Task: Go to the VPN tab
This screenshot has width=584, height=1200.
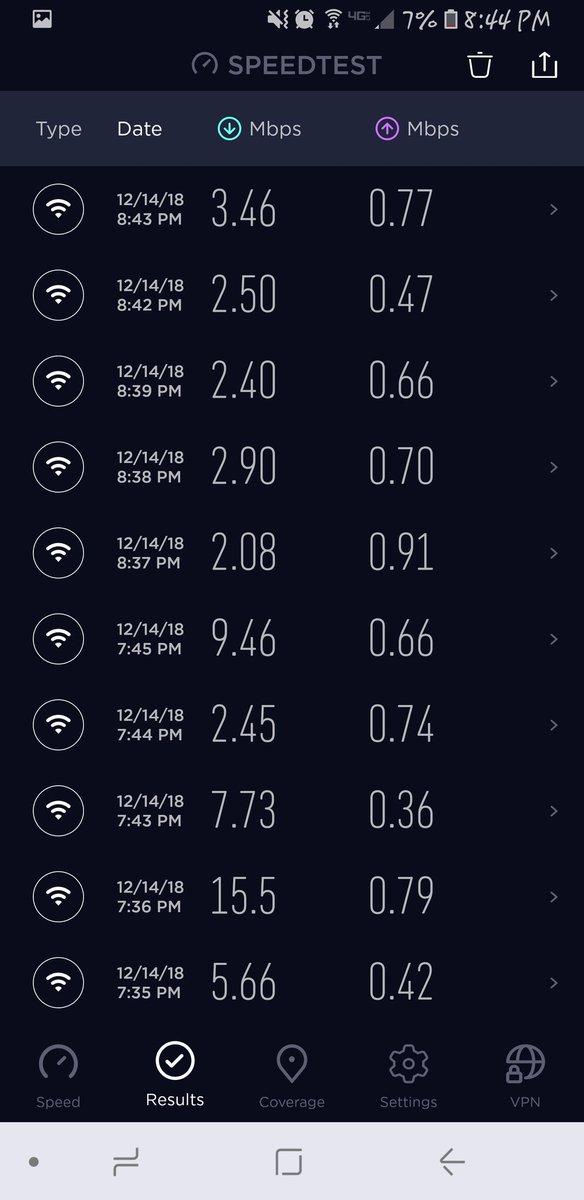Action: pos(525,1077)
